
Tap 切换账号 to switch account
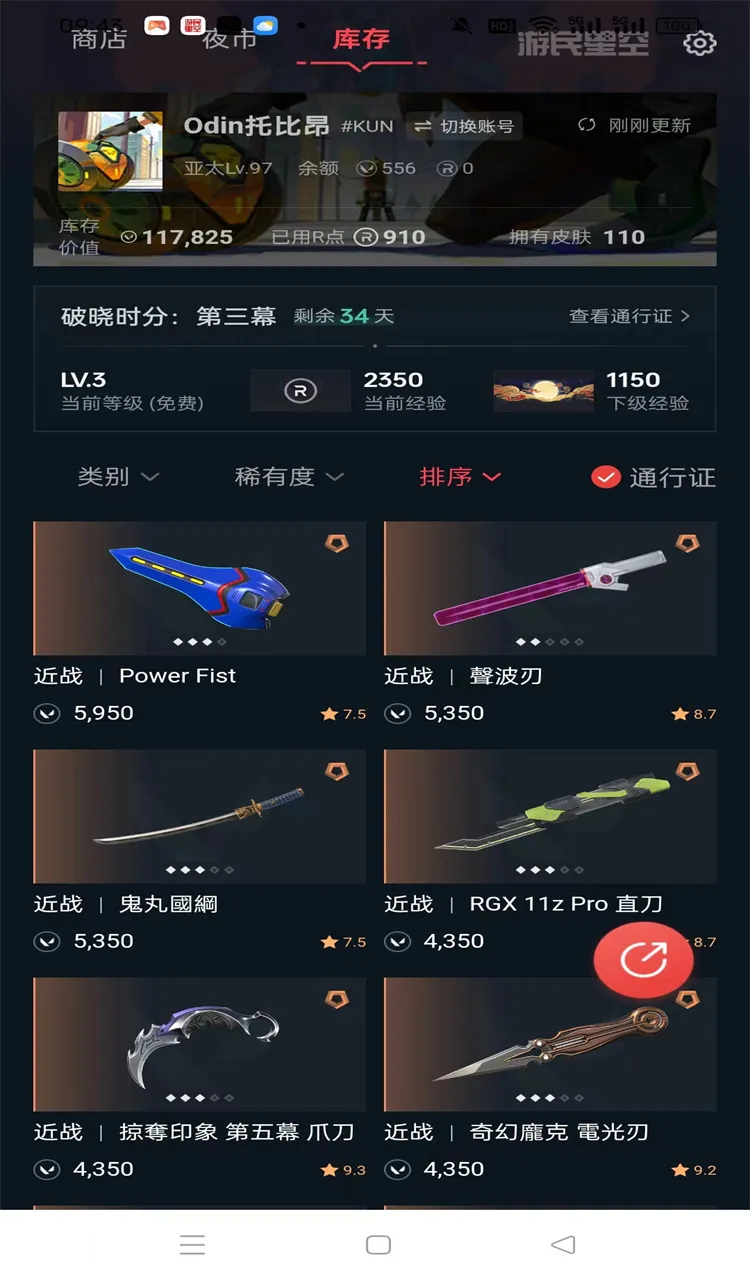coord(465,126)
